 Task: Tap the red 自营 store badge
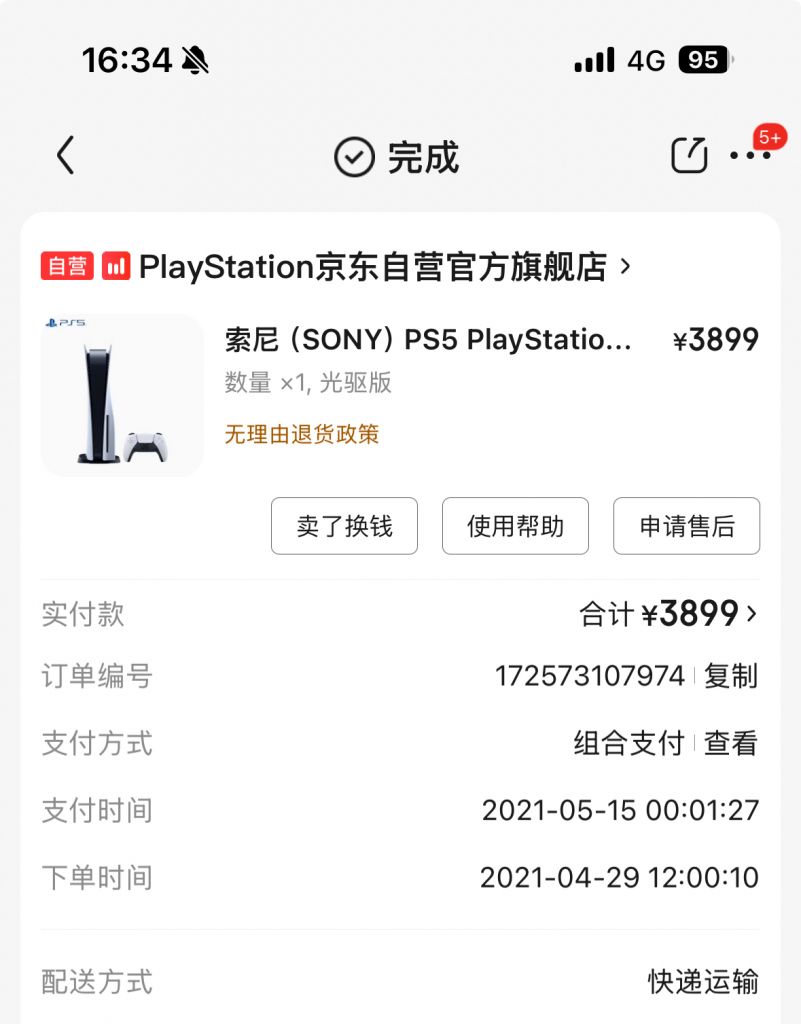coord(66,266)
